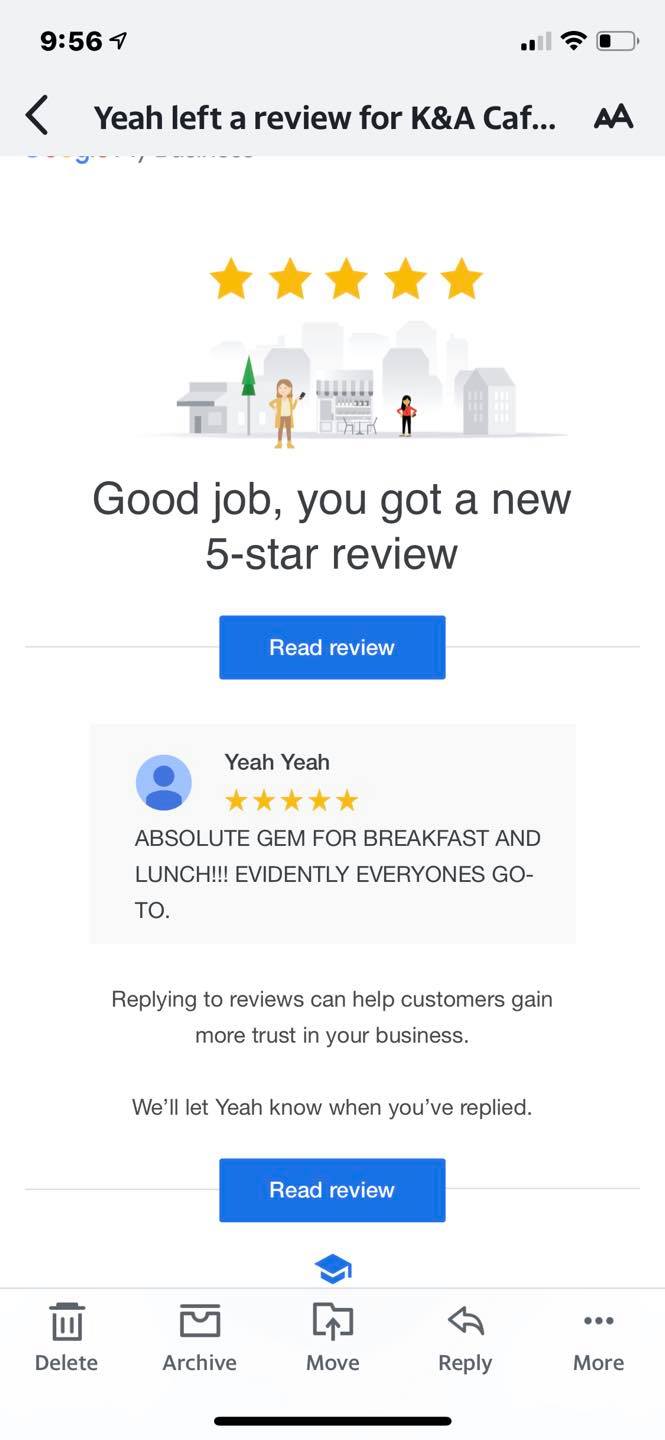The height and width of the screenshot is (1440, 665).
Task: Open the More options menu
Action: tap(598, 1337)
